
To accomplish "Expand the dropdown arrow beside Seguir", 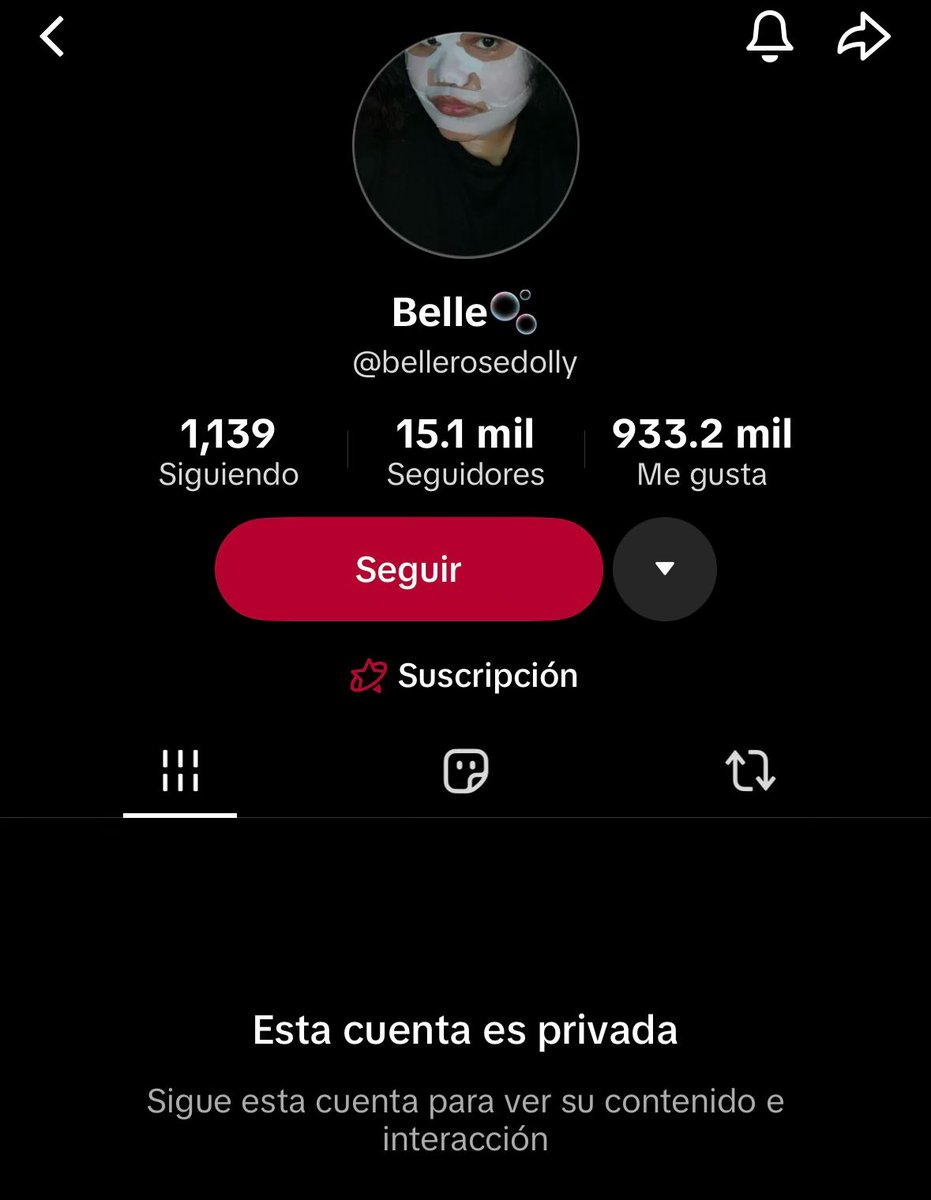I will click(x=665, y=569).
